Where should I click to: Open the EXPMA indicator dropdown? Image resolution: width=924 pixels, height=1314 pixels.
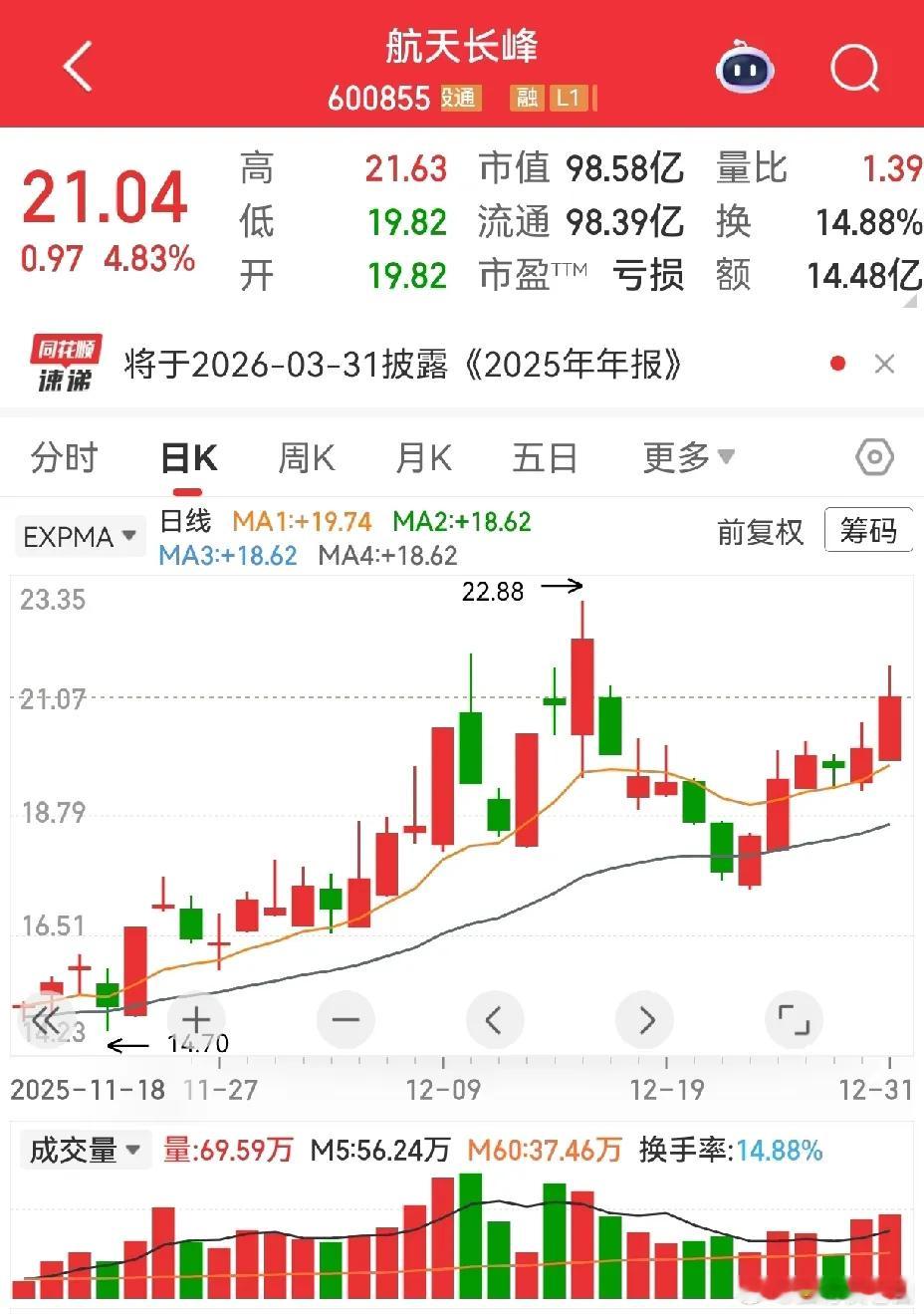point(79,536)
